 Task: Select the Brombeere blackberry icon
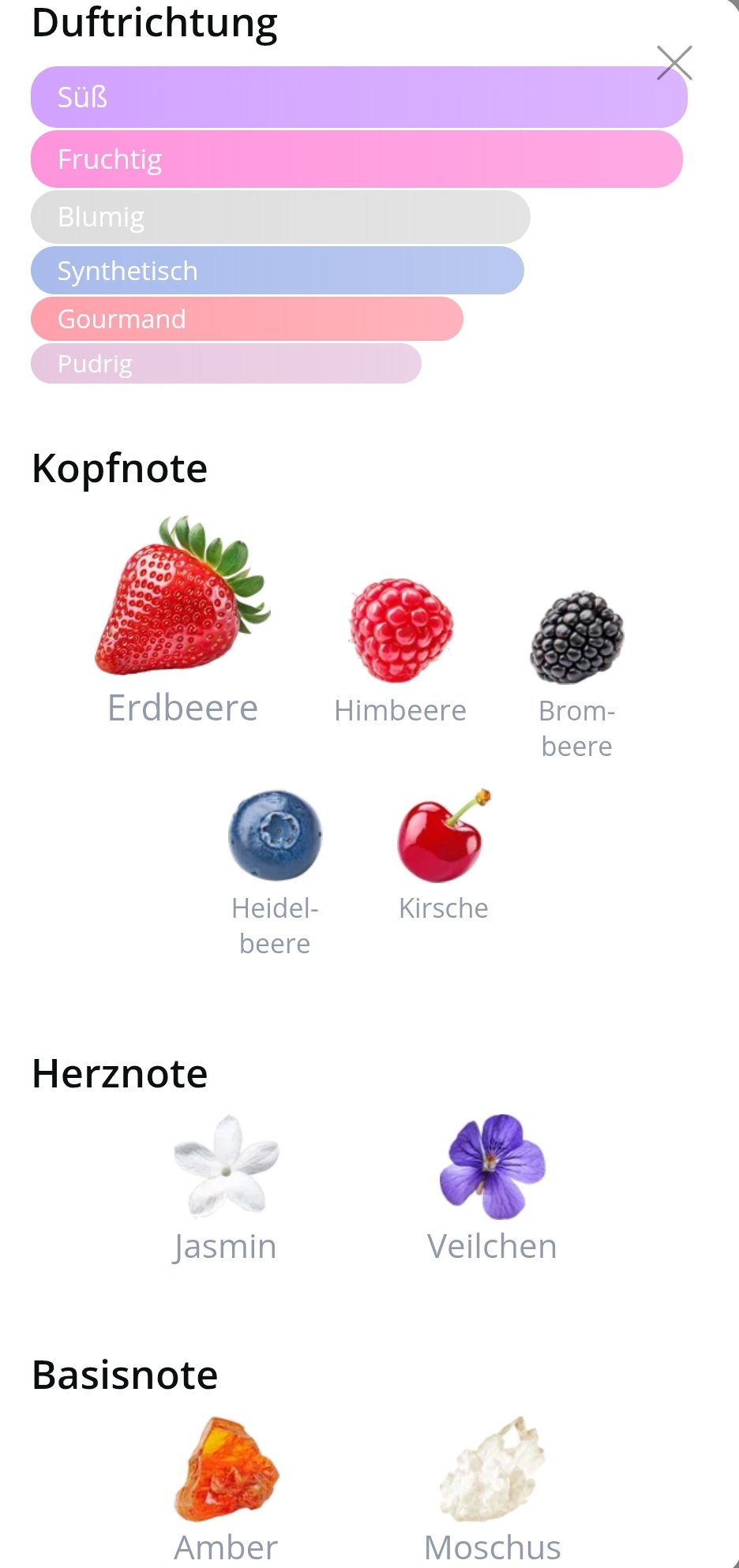click(576, 635)
